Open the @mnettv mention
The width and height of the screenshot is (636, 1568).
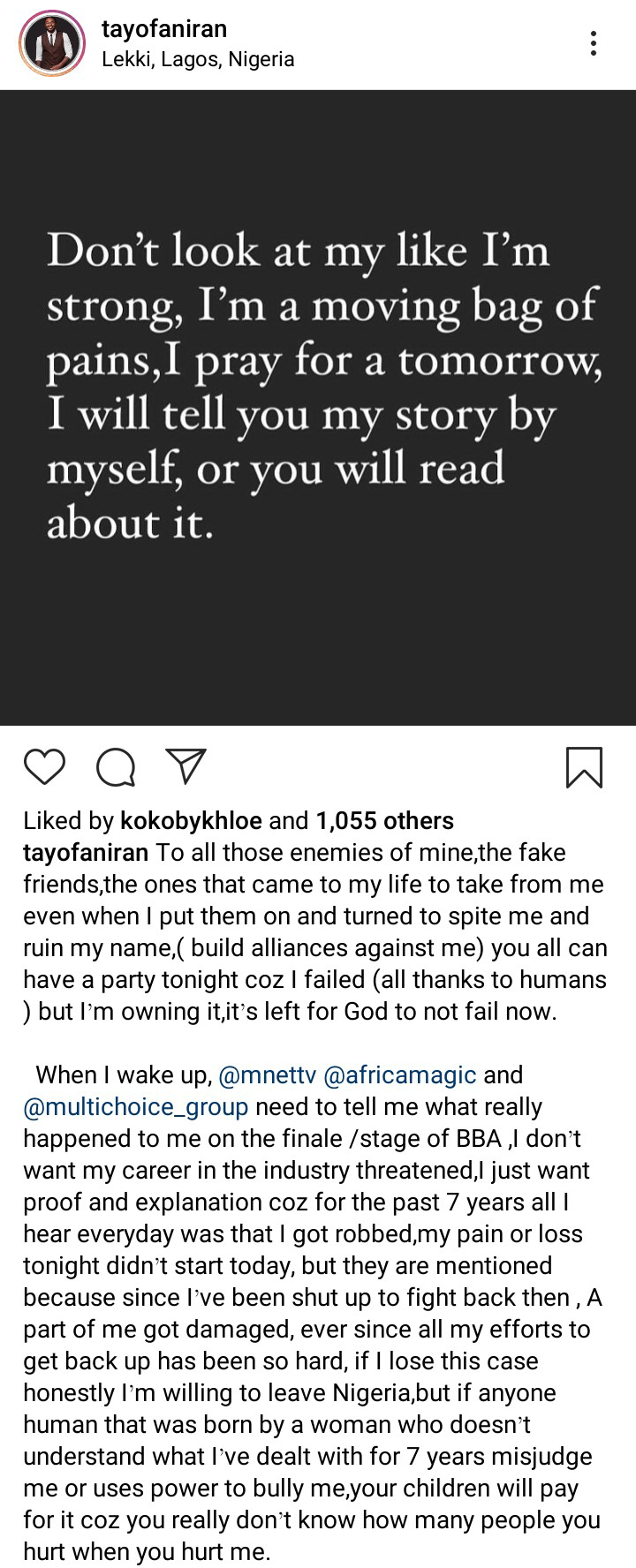267,1075
